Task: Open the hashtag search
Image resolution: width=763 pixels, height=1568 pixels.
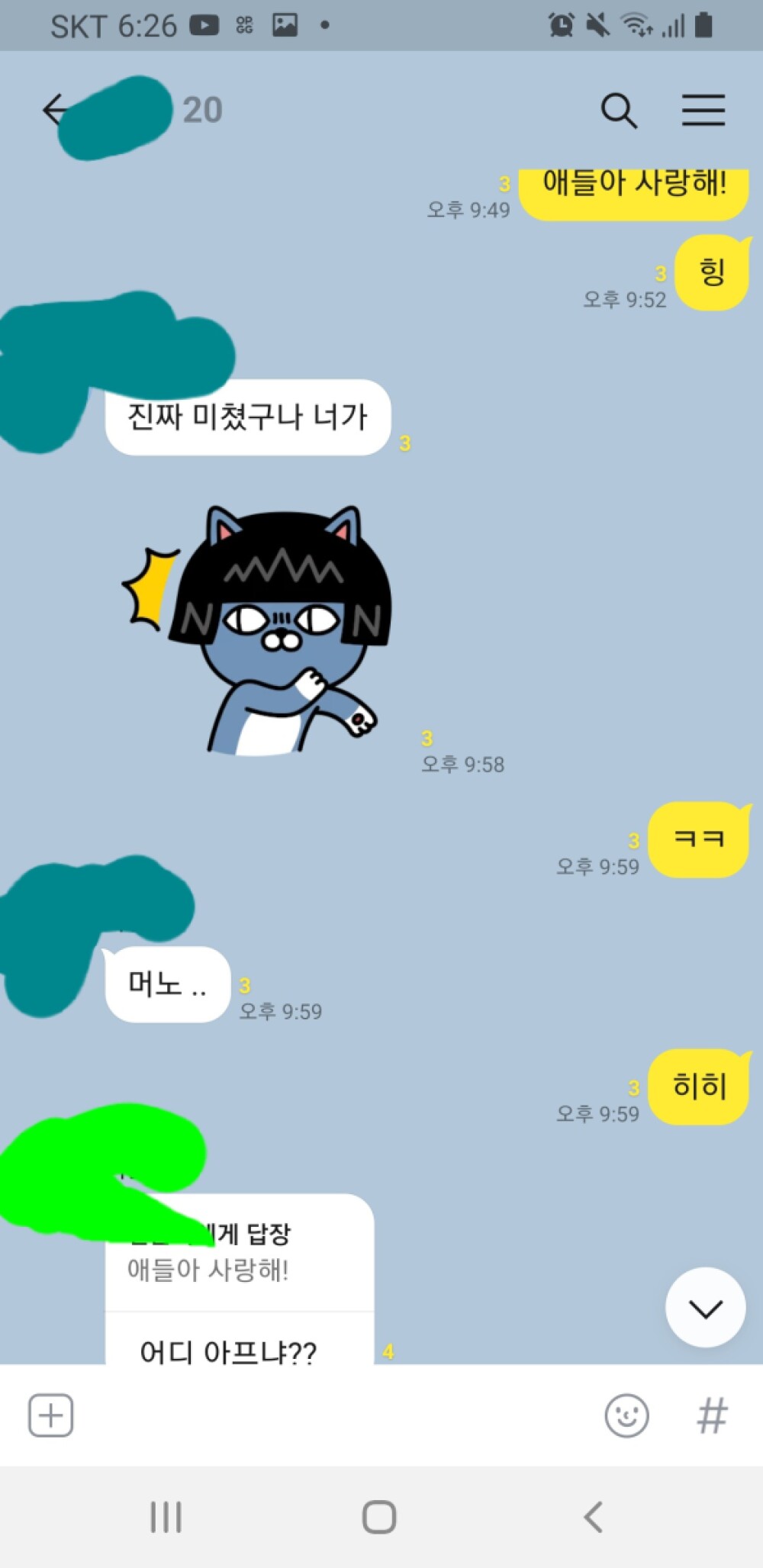Action: [x=712, y=1416]
